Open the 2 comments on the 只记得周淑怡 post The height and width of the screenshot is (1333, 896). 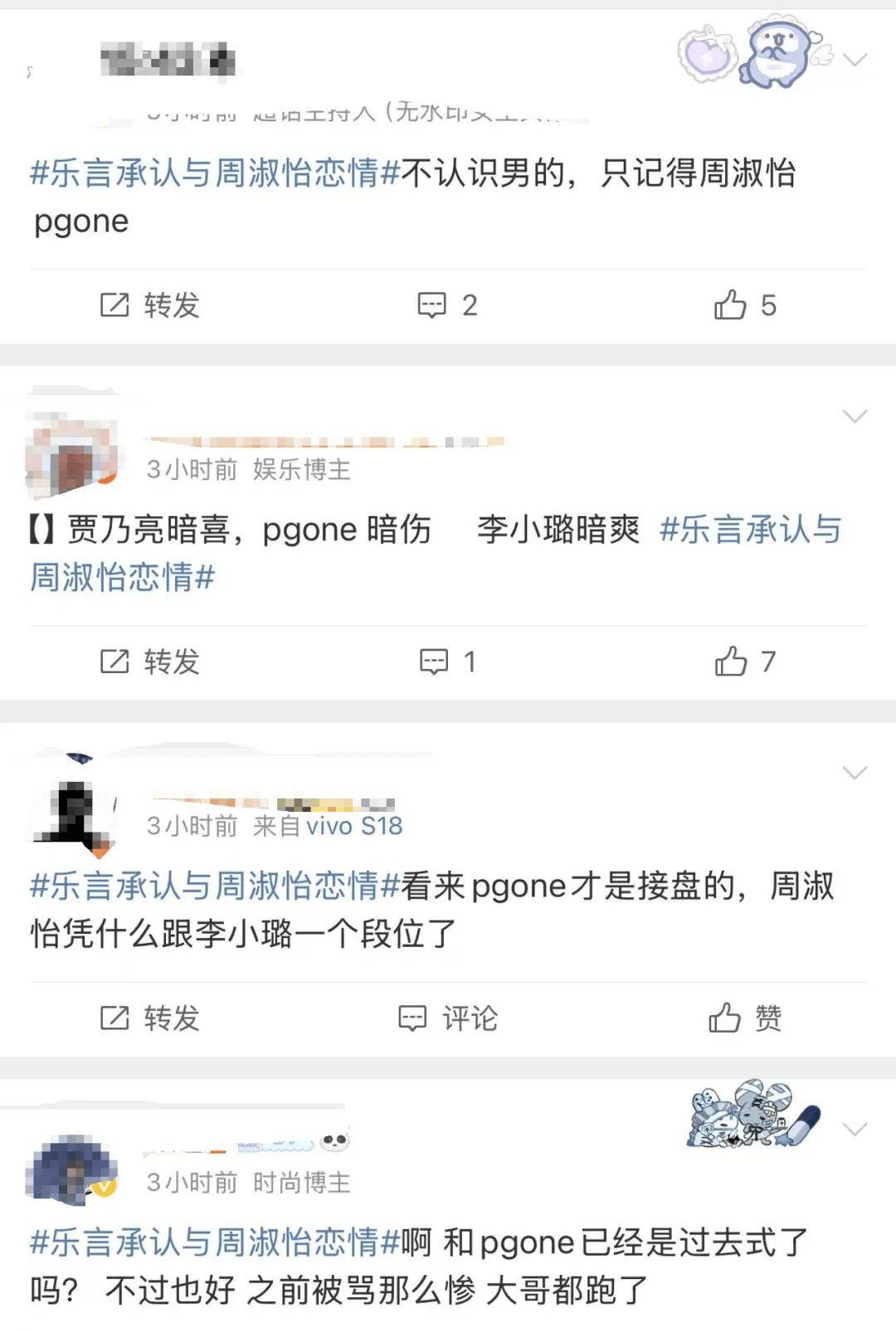point(446,305)
